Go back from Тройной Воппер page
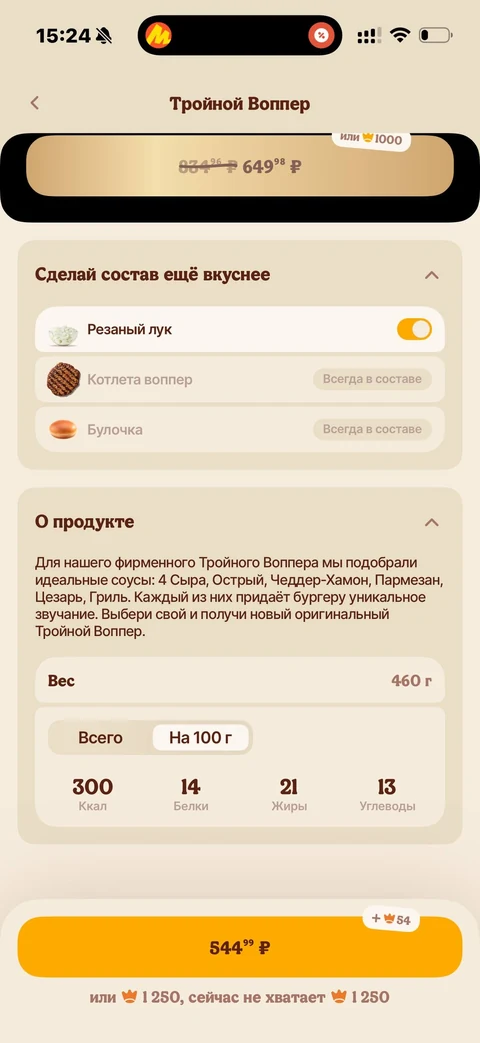Viewport: 480px width, 1043px height. coord(35,103)
